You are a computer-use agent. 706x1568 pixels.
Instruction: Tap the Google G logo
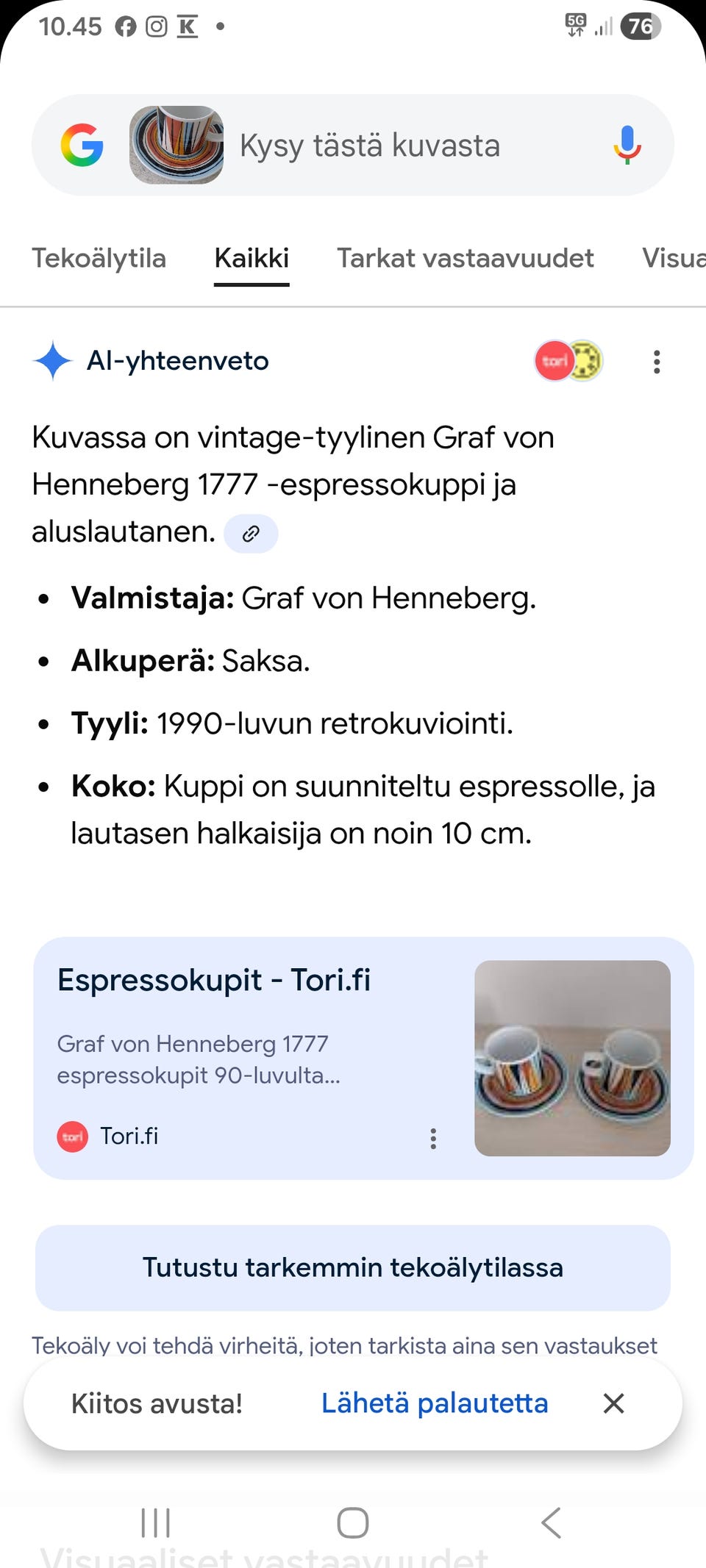(83, 146)
